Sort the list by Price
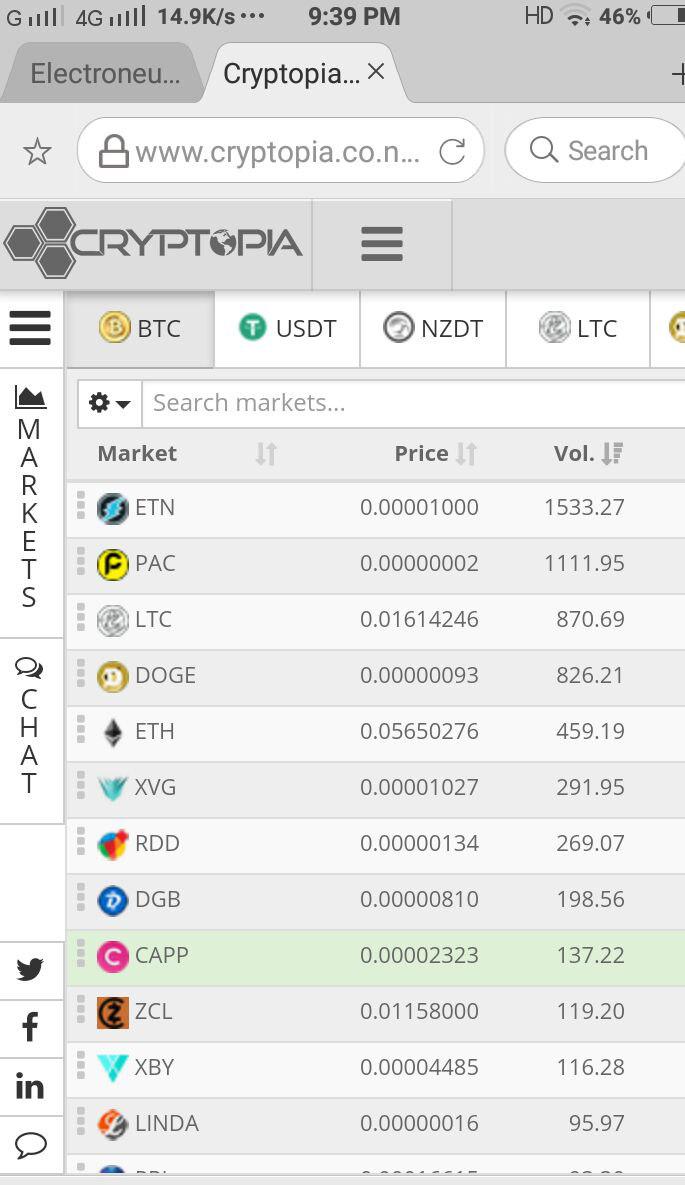Screen dimensions: 685x1185 [x=435, y=454]
